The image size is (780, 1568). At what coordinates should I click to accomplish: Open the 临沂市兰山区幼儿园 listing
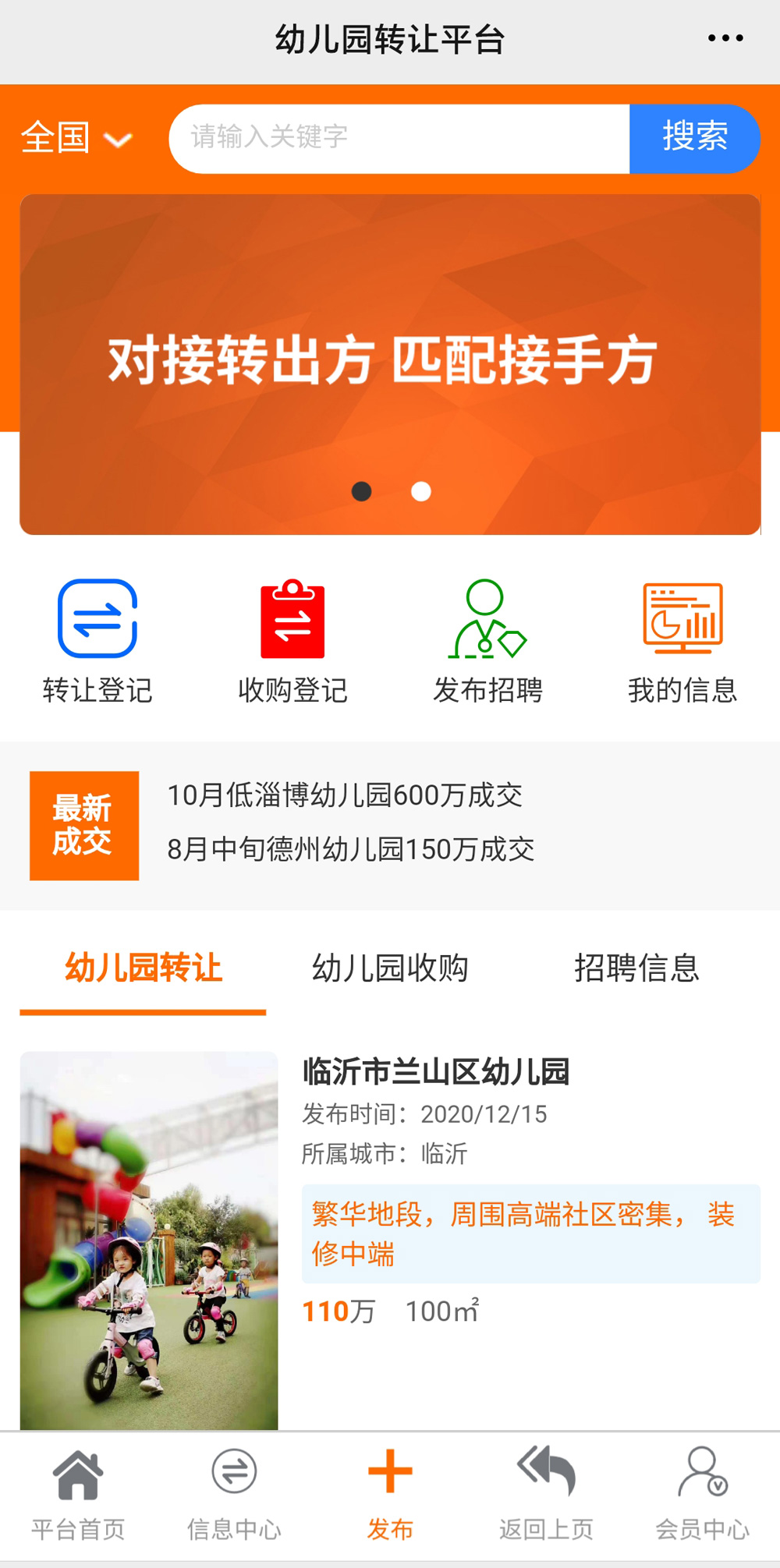[x=435, y=1072]
